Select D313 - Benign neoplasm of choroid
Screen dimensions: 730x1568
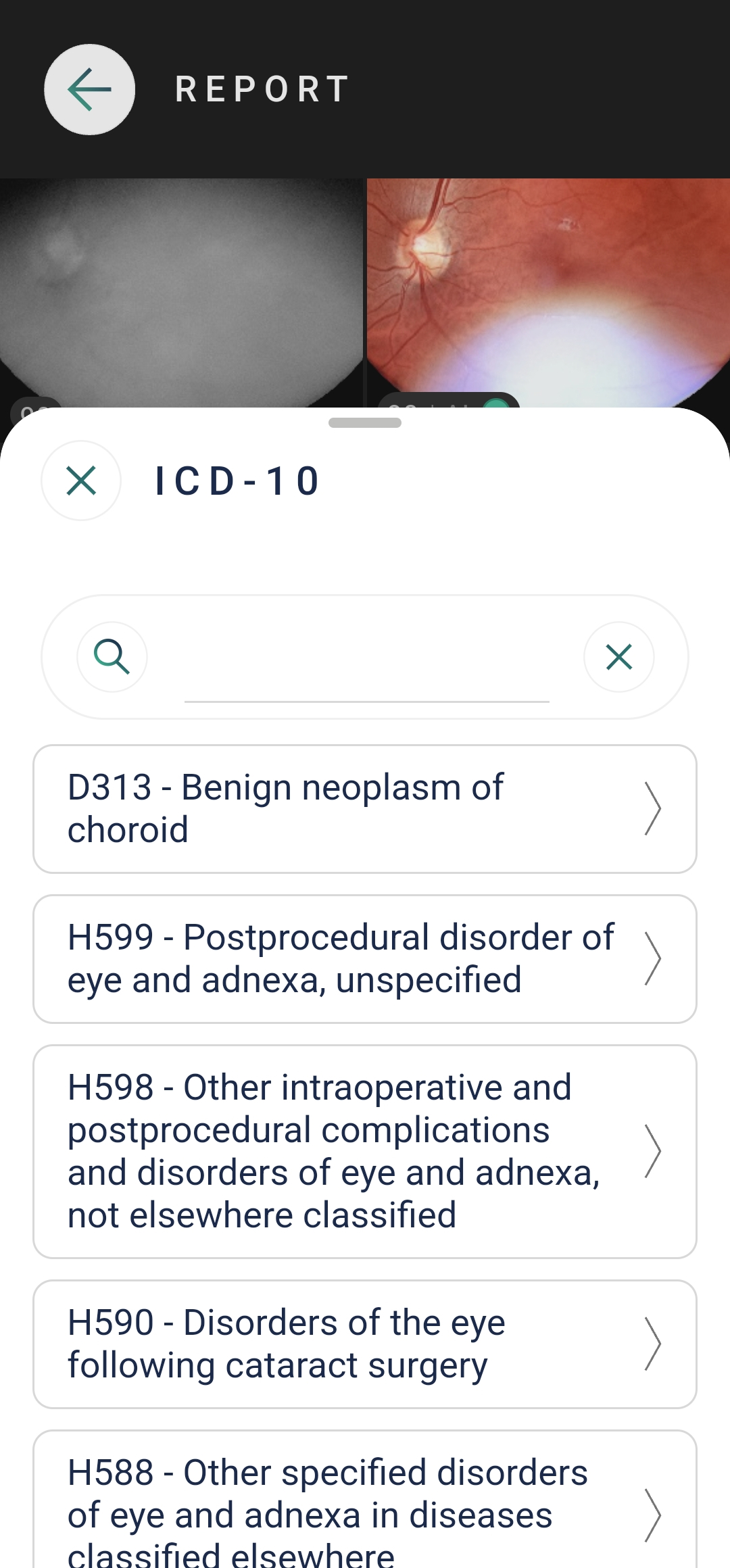click(x=365, y=809)
